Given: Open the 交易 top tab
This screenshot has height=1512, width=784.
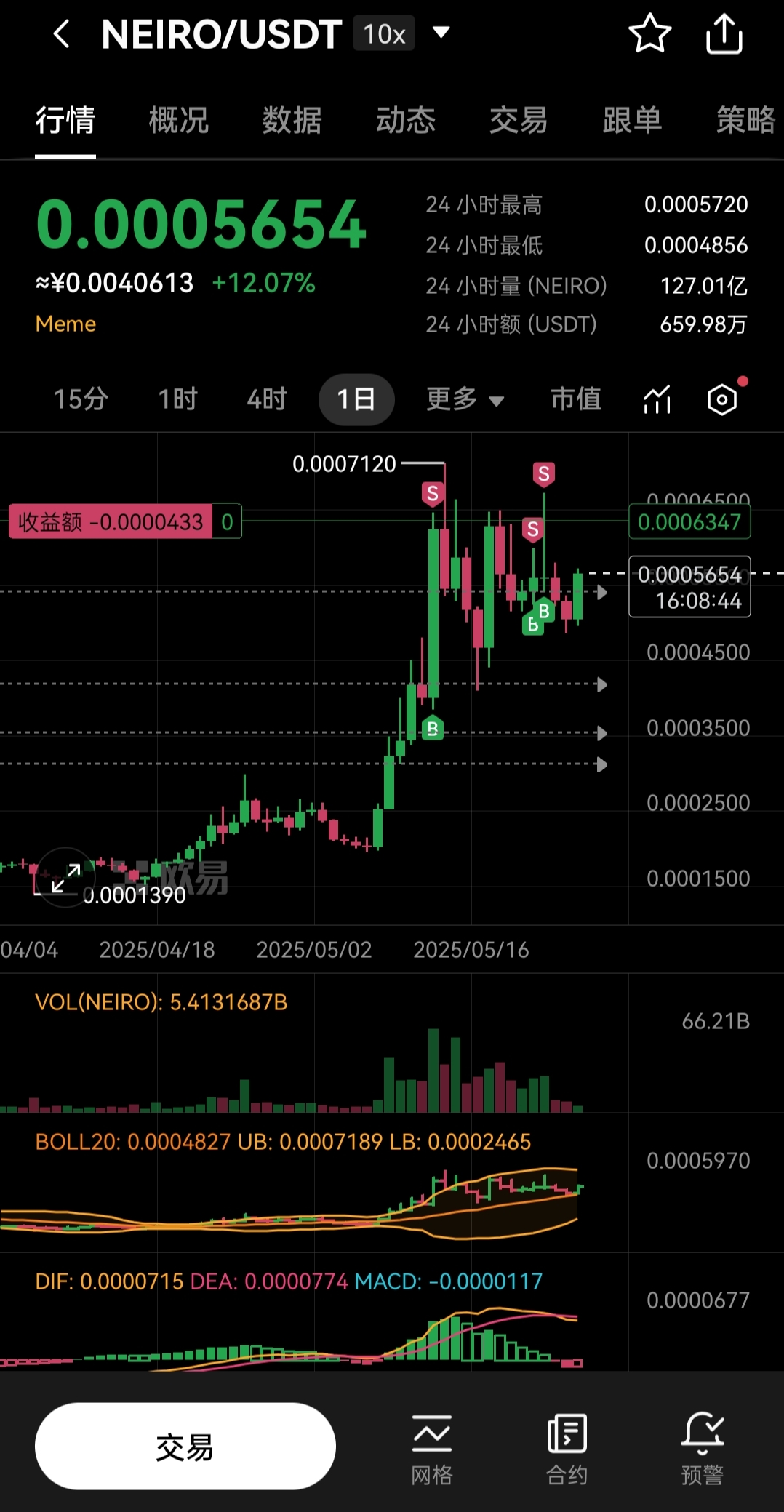Looking at the screenshot, I should point(519,120).
